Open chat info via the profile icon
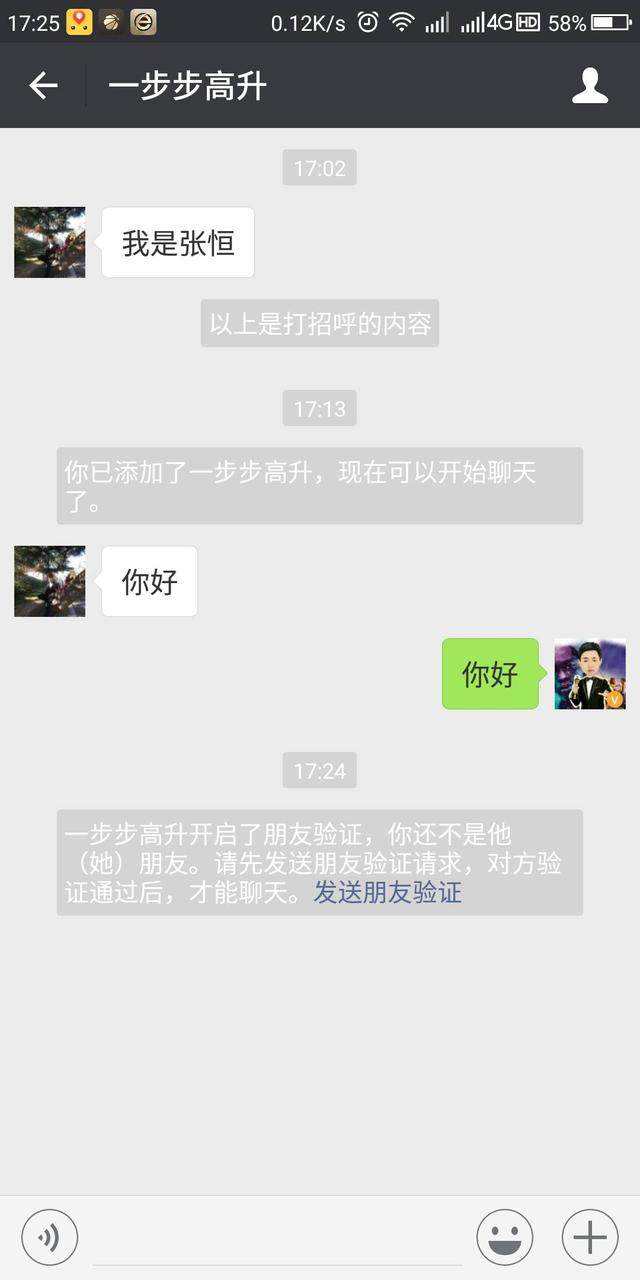Viewport: 640px width, 1280px height. pyautogui.click(x=590, y=86)
